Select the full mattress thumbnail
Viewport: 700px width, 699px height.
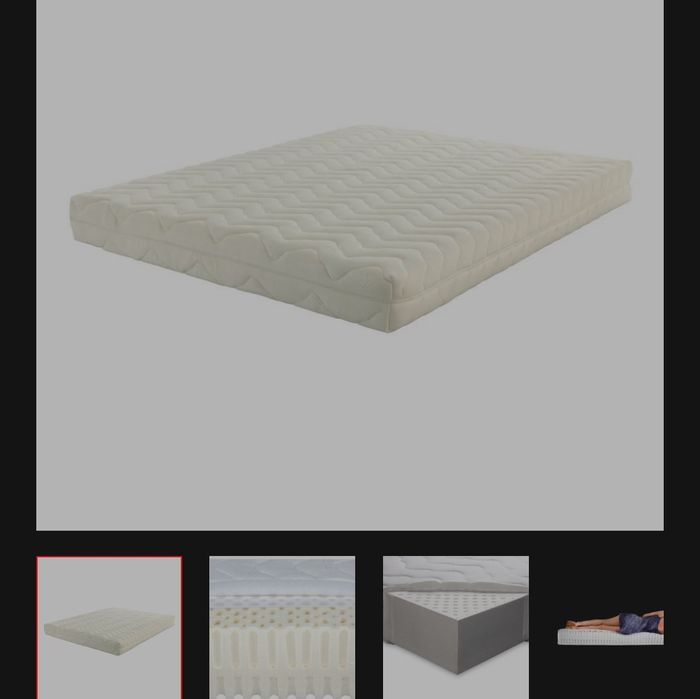tap(110, 627)
